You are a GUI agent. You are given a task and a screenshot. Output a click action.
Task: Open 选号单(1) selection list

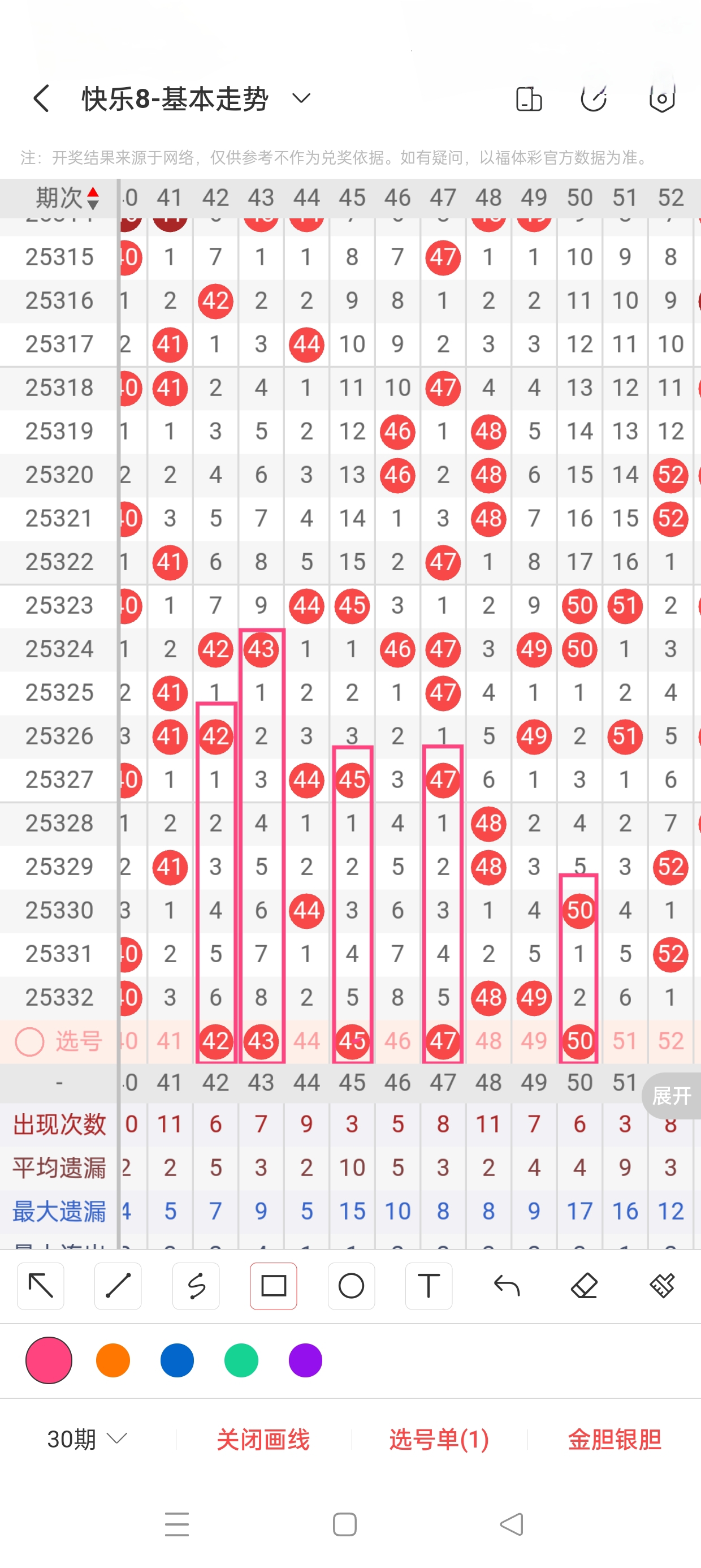click(439, 1439)
